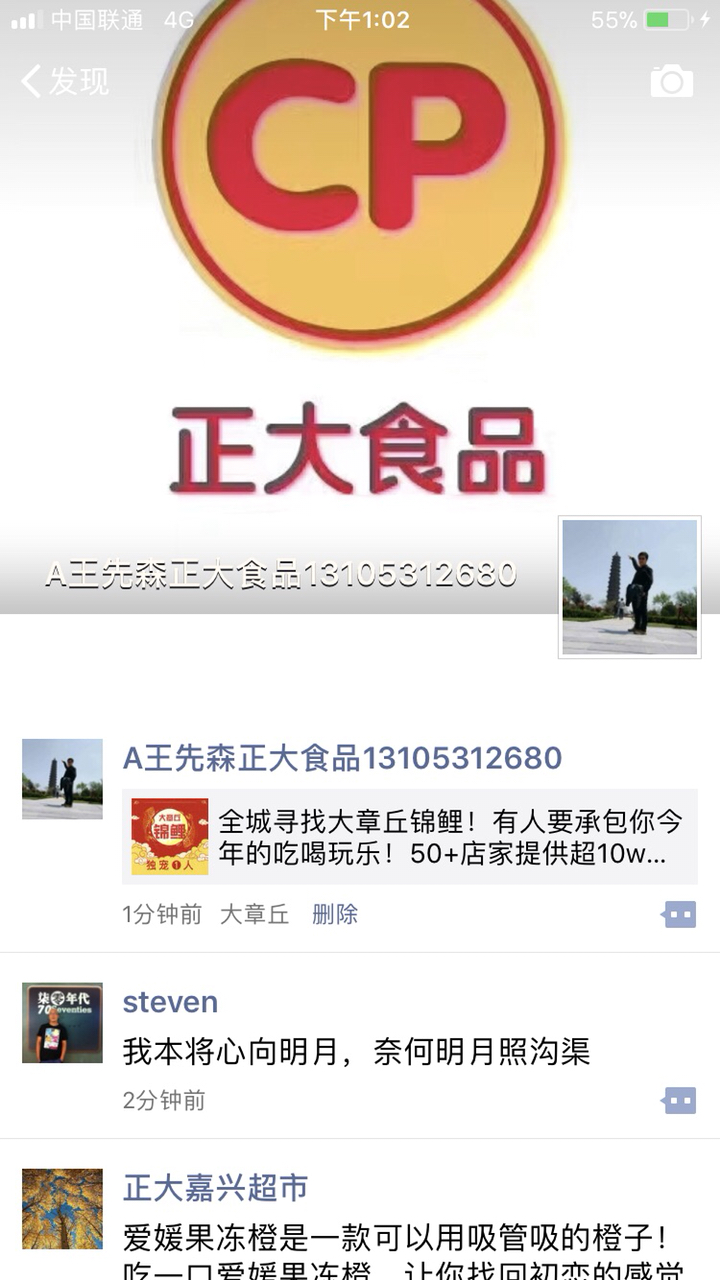720x1280 pixels.
Task: Go back to 发现
Action: pyautogui.click(x=65, y=81)
